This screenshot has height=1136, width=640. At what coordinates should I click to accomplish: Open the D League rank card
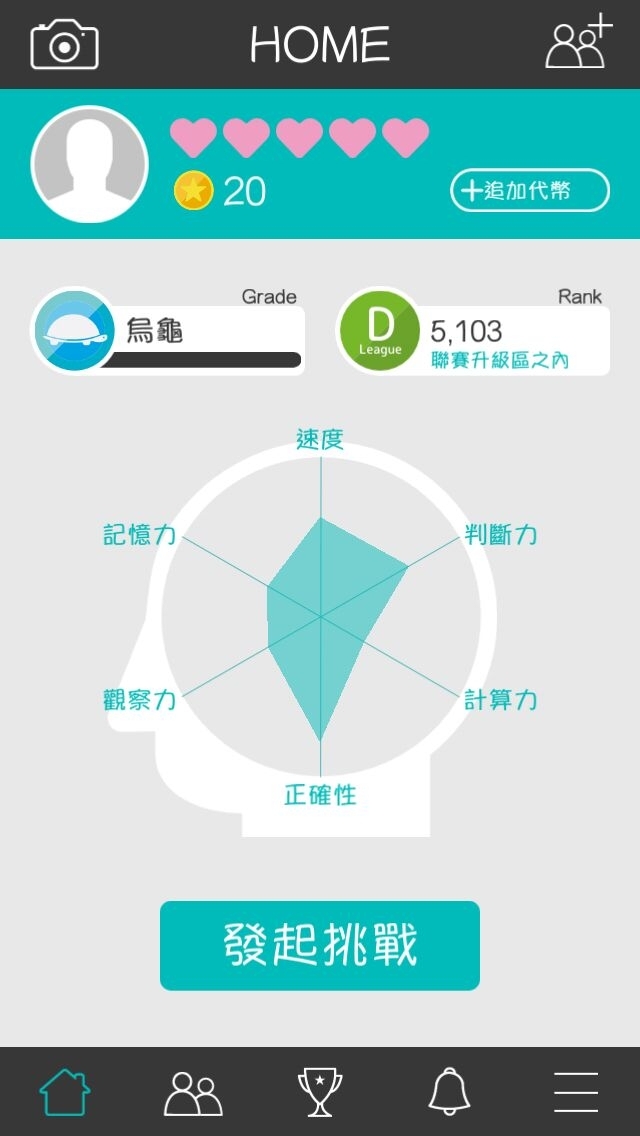pyautogui.click(x=474, y=331)
